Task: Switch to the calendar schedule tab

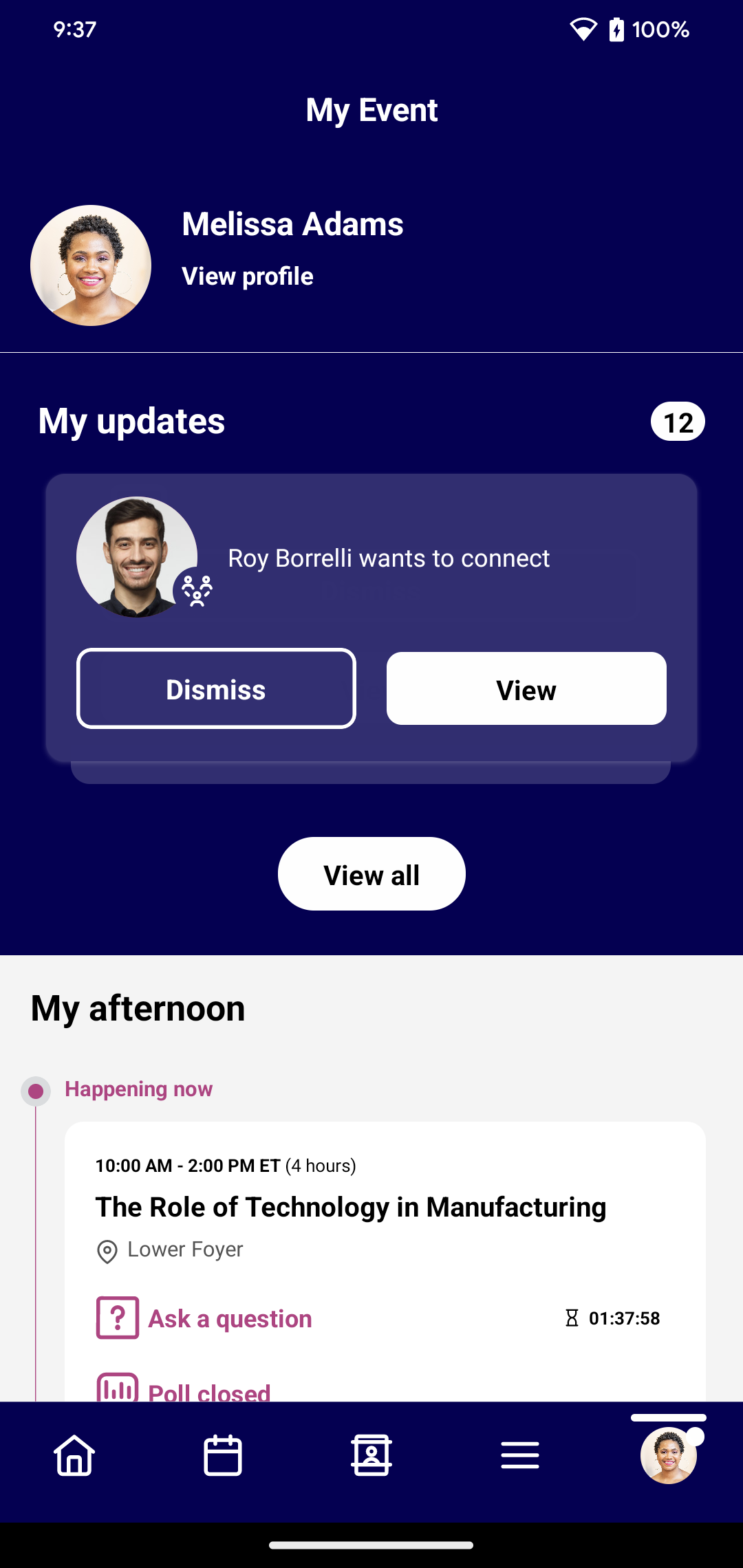Action: click(223, 1455)
